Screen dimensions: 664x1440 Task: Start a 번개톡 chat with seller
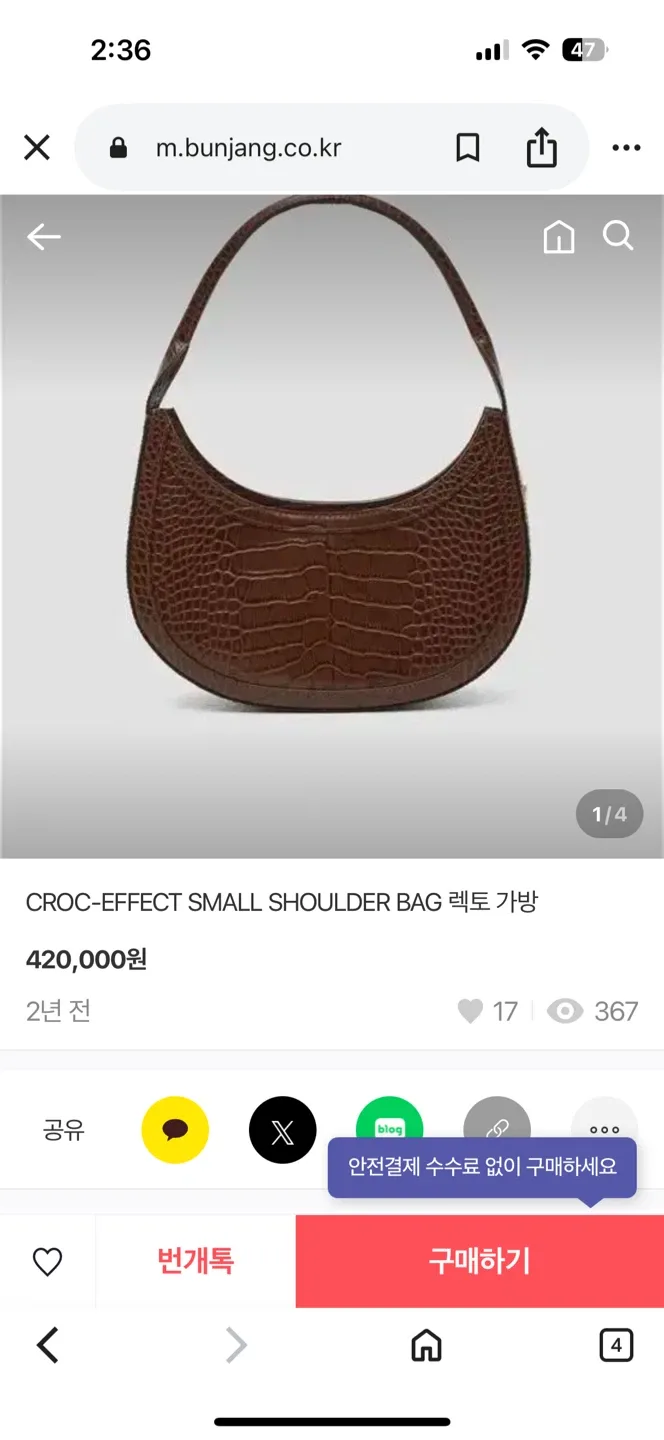(196, 1262)
